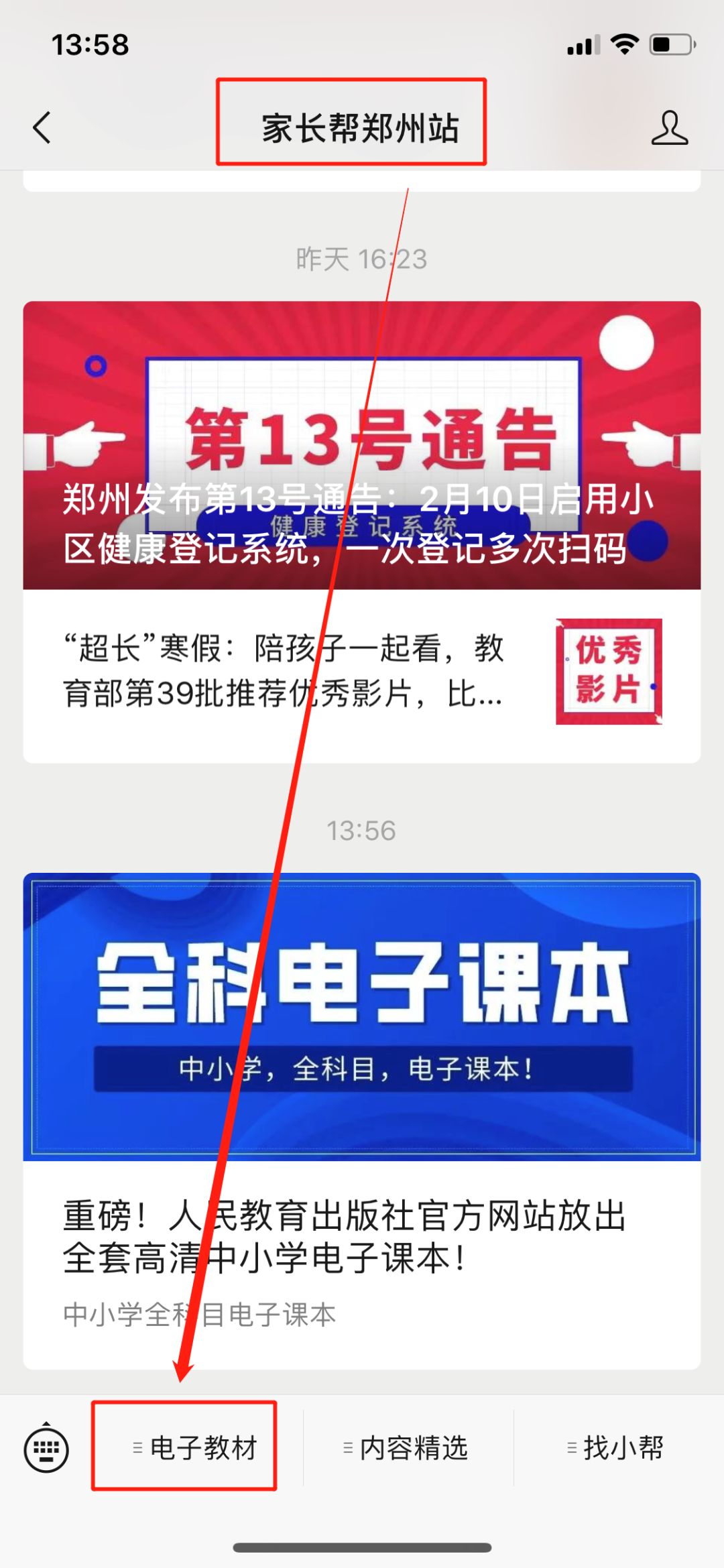The image size is (724, 1568).
Task: Tap the back arrow to leave chat
Action: click(x=42, y=129)
